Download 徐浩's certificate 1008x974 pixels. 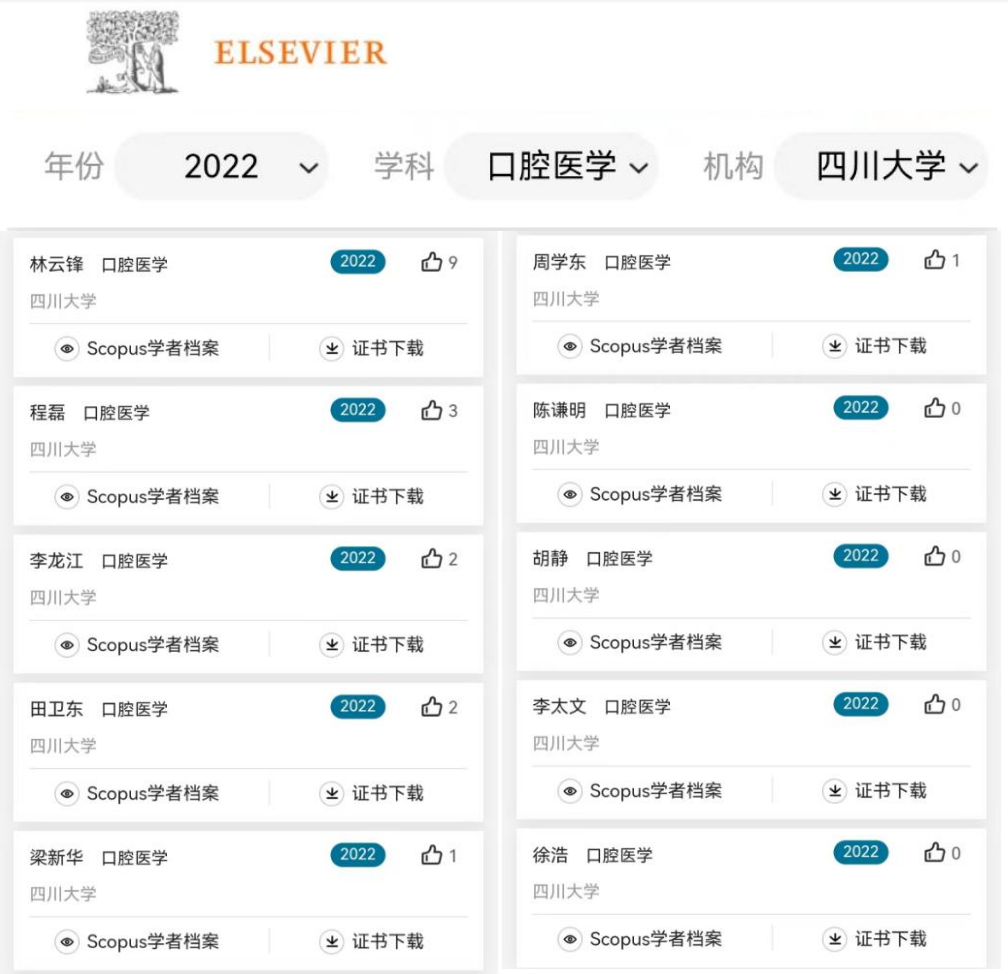coord(875,939)
